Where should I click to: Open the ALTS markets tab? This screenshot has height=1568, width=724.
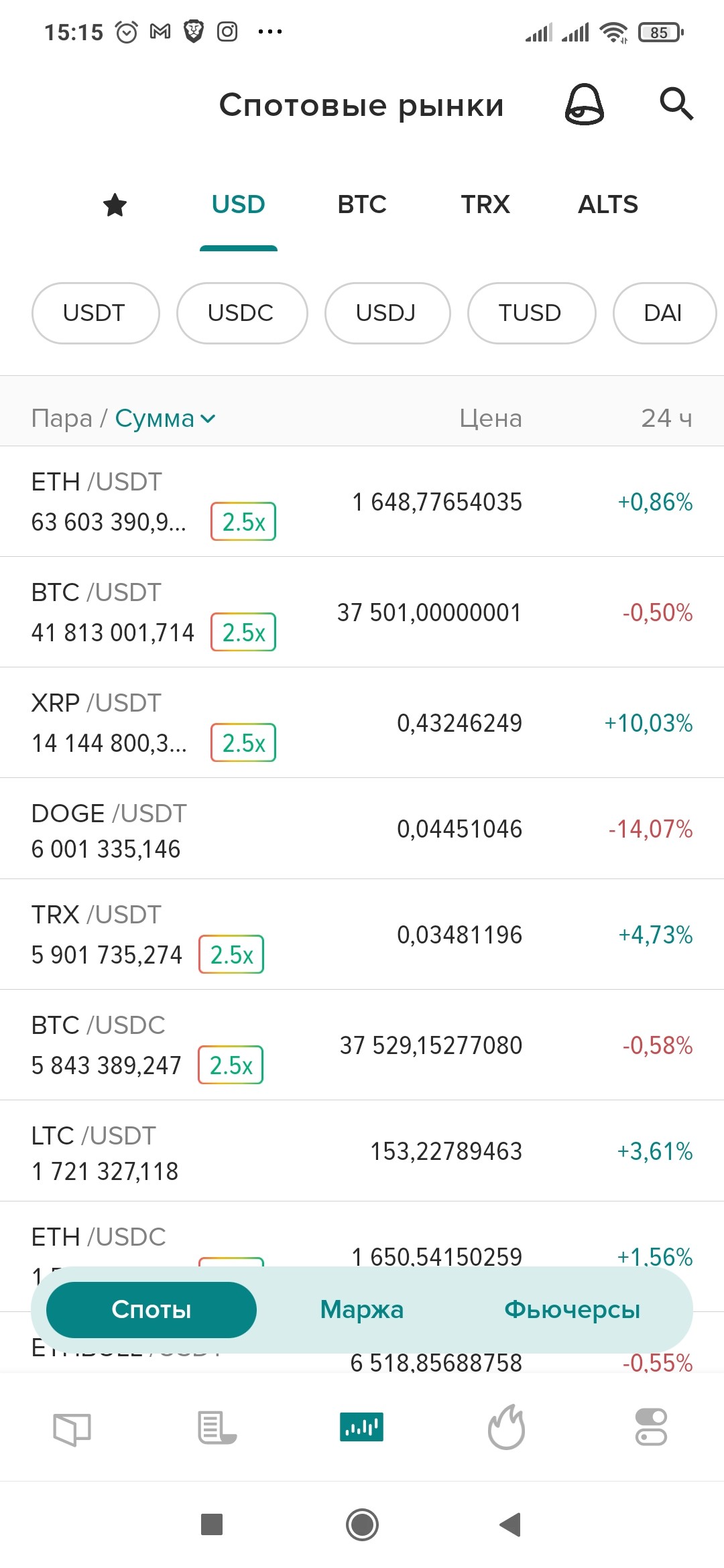[x=608, y=204]
